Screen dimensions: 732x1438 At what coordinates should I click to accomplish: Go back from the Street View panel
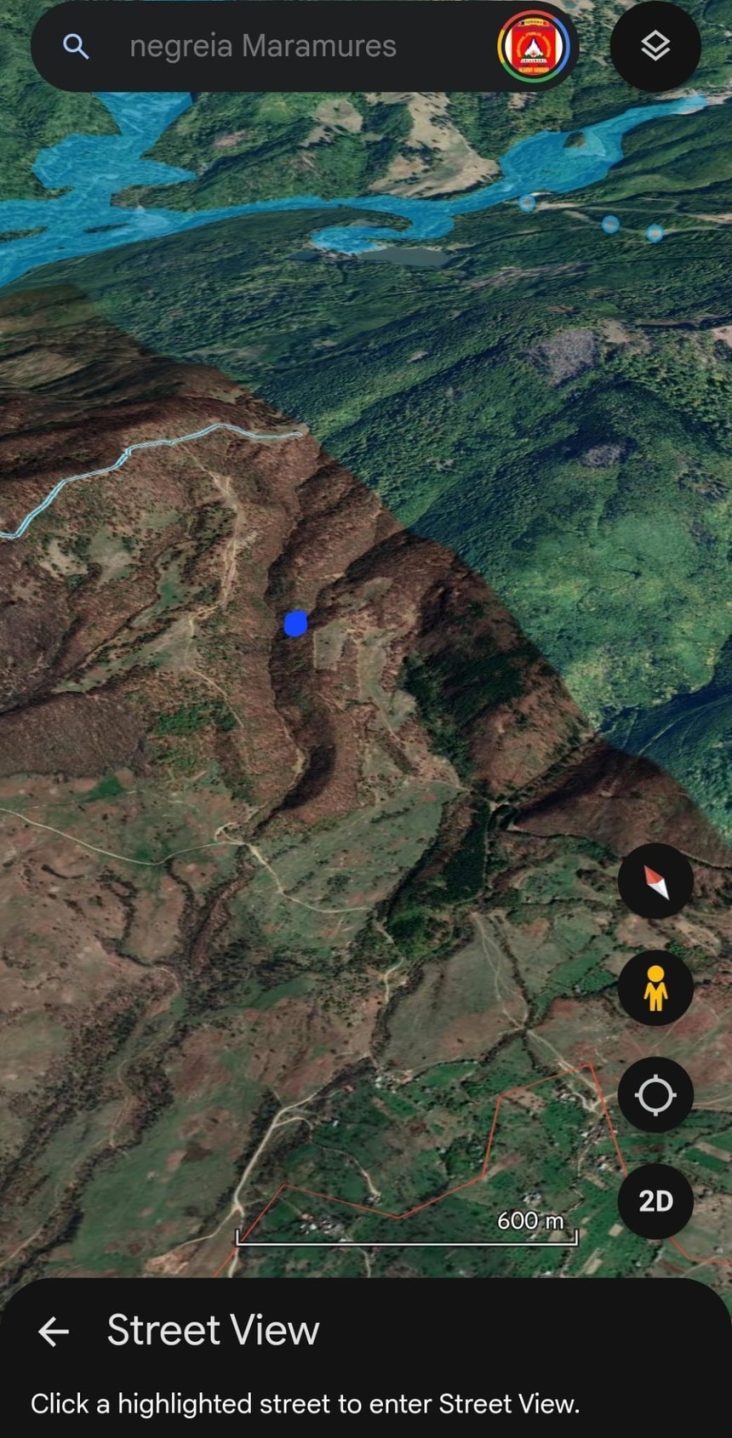coord(53,1331)
